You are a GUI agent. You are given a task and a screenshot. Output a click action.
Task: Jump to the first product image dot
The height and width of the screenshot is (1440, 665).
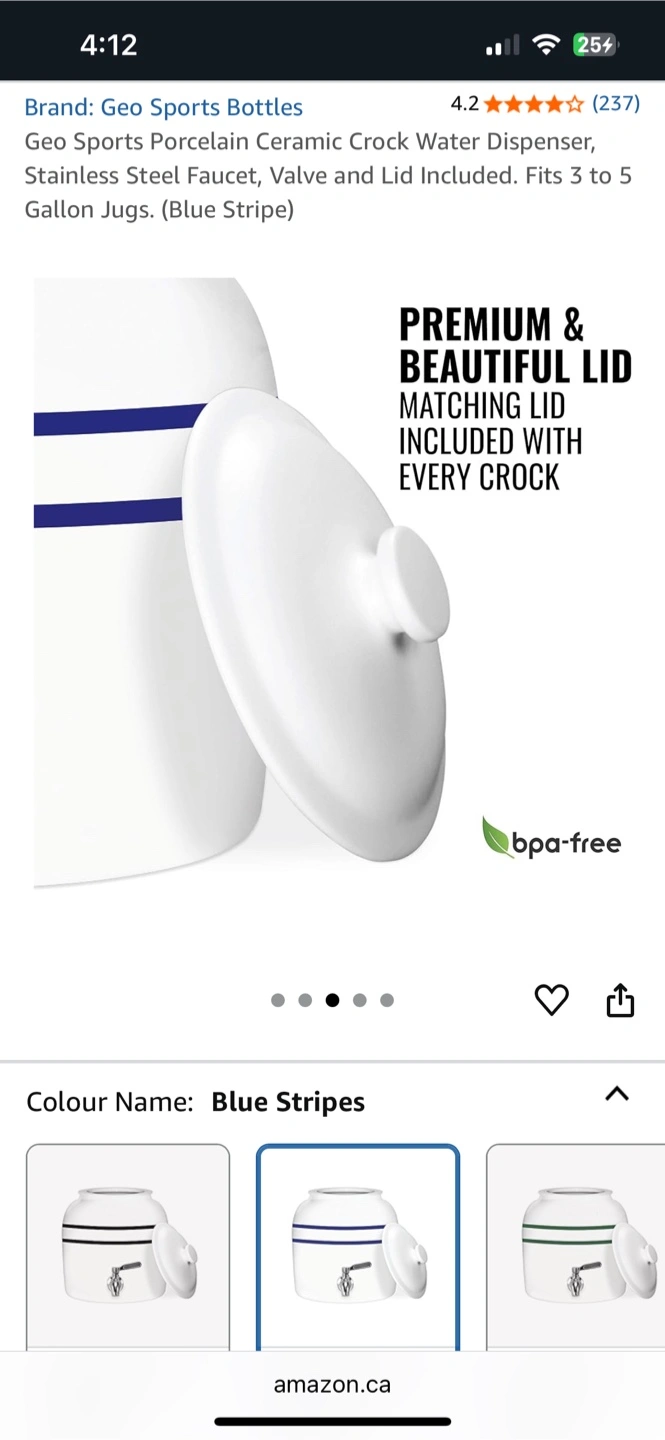(x=278, y=1000)
